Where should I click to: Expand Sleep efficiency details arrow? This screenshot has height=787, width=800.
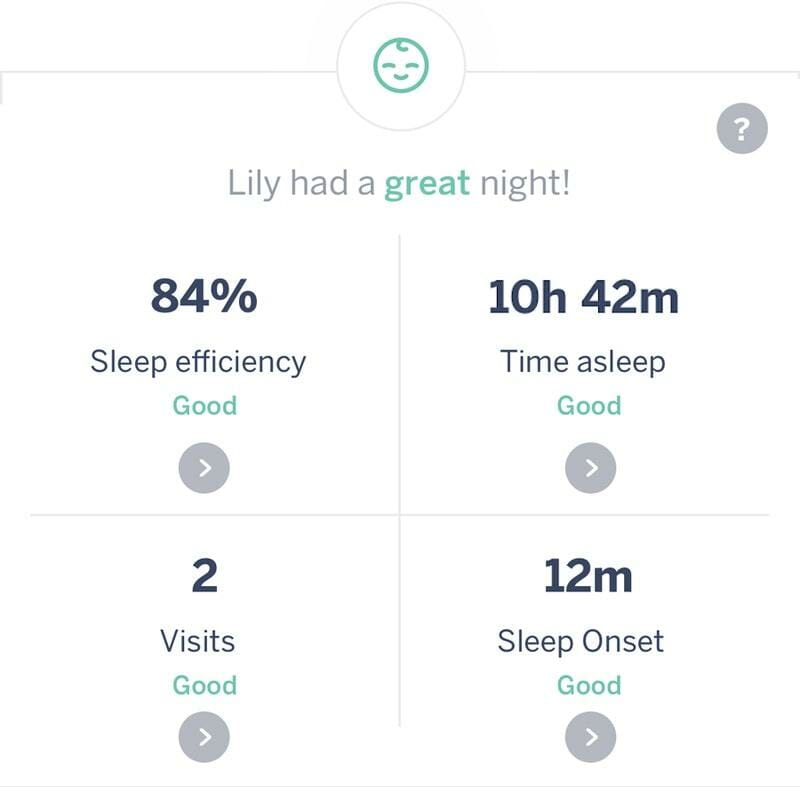[x=204, y=467]
